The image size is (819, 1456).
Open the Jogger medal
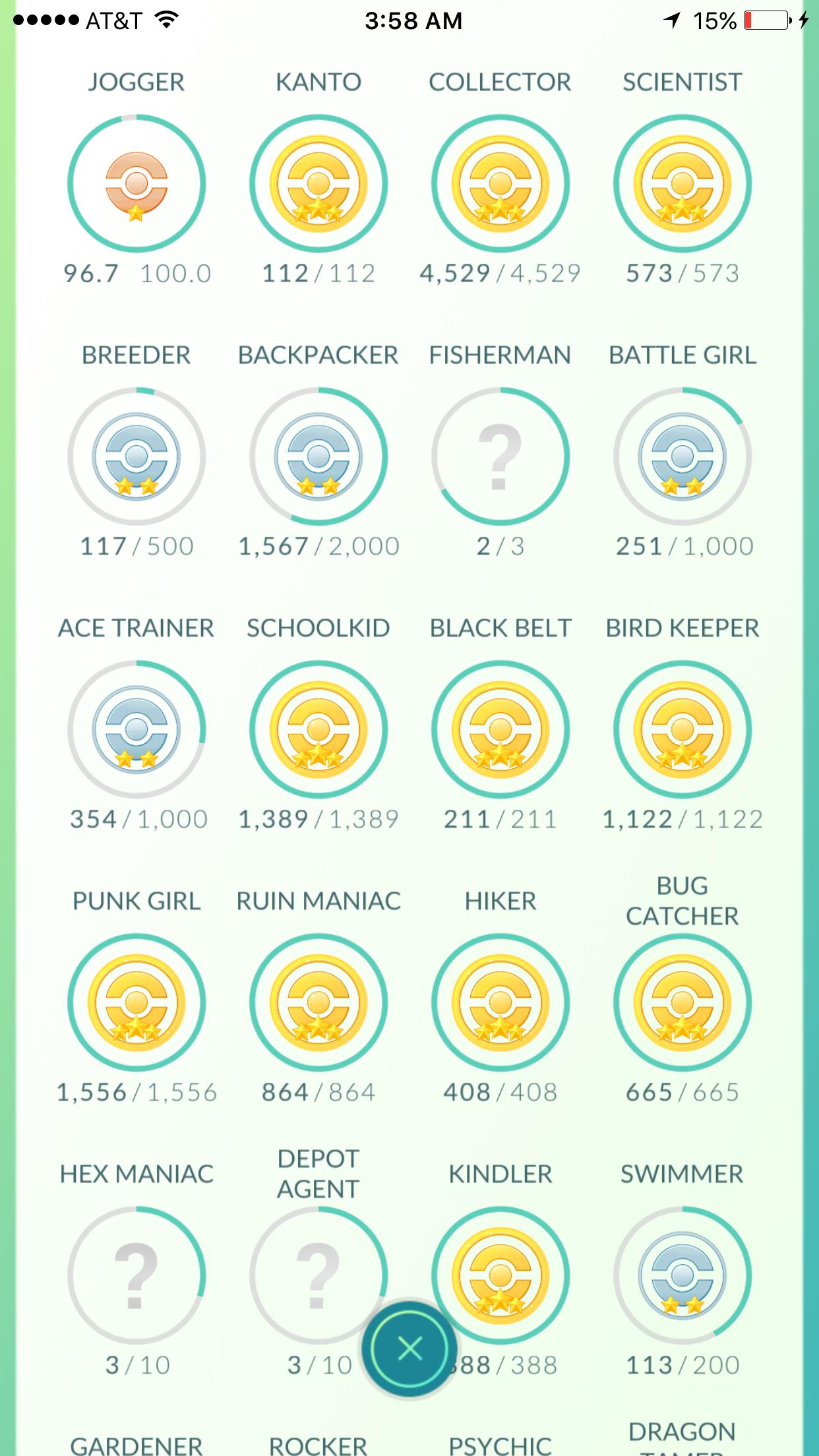136,183
